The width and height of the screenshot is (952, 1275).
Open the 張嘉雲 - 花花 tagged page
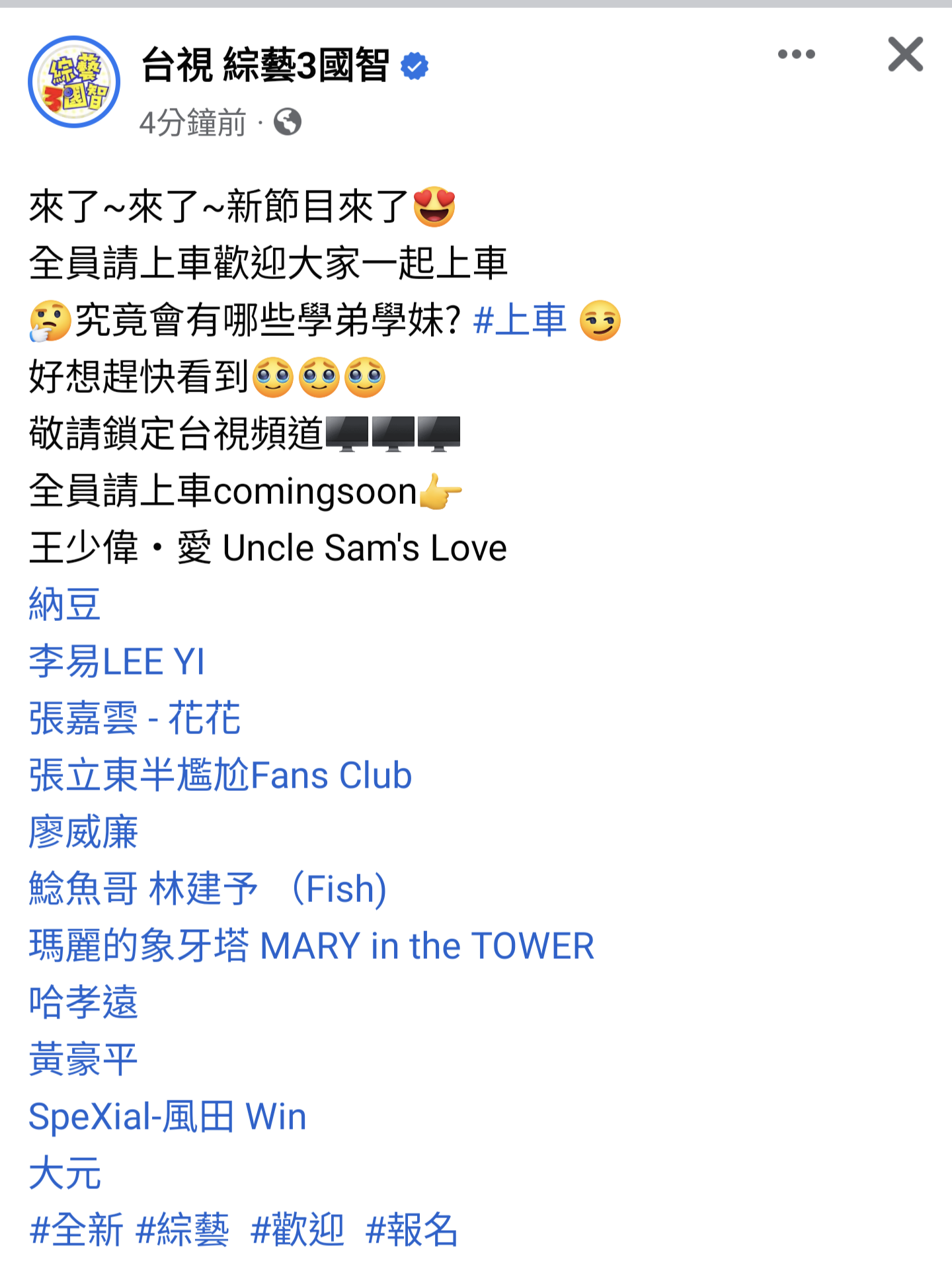point(134,718)
